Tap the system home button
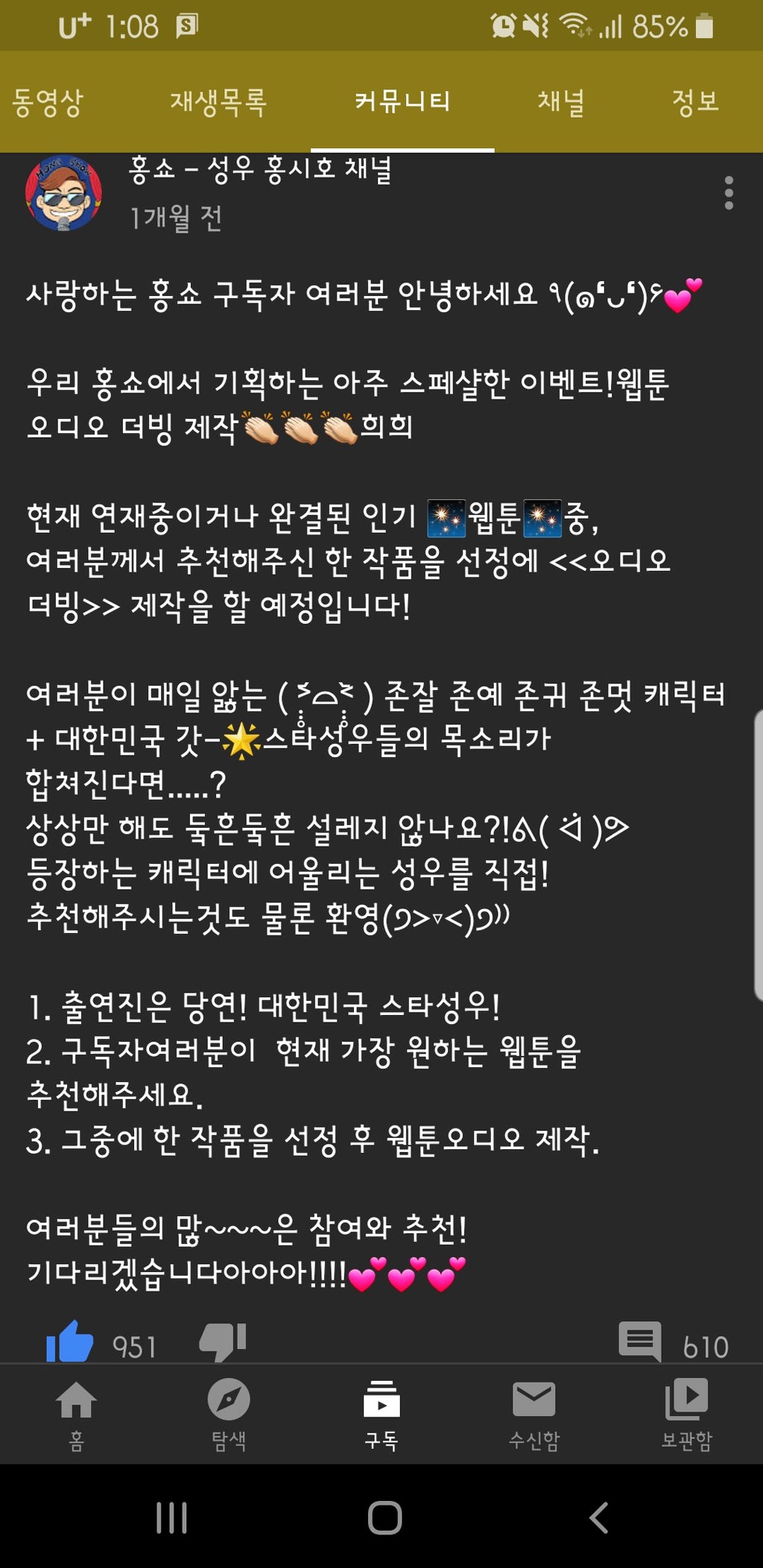The height and width of the screenshot is (1568, 763). [384, 1517]
